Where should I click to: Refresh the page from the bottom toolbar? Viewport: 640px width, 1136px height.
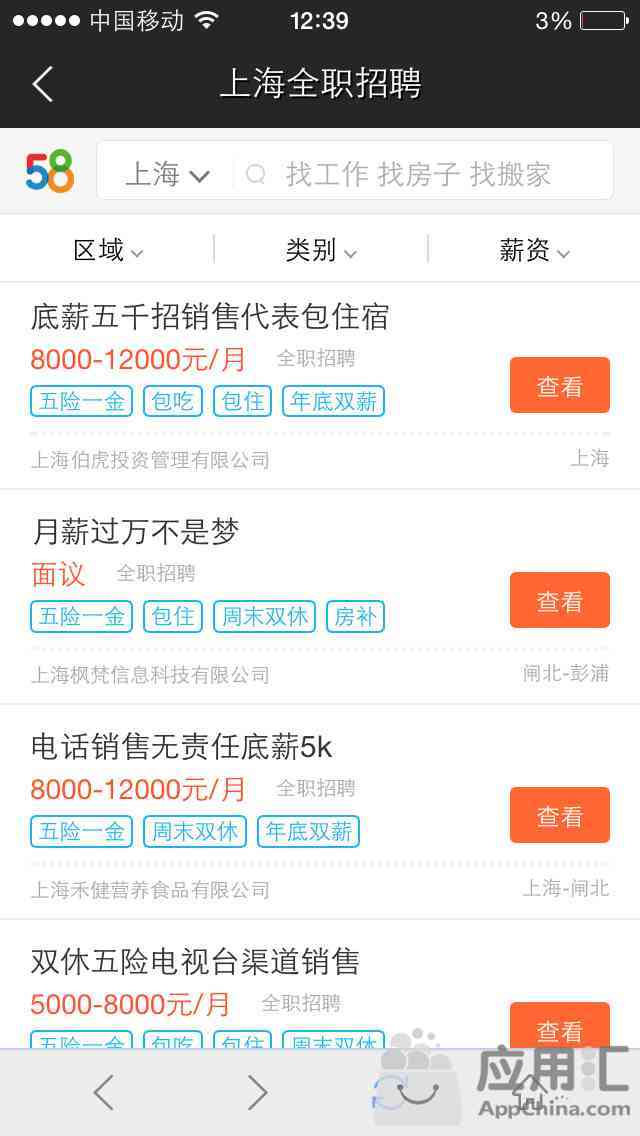click(x=389, y=1093)
